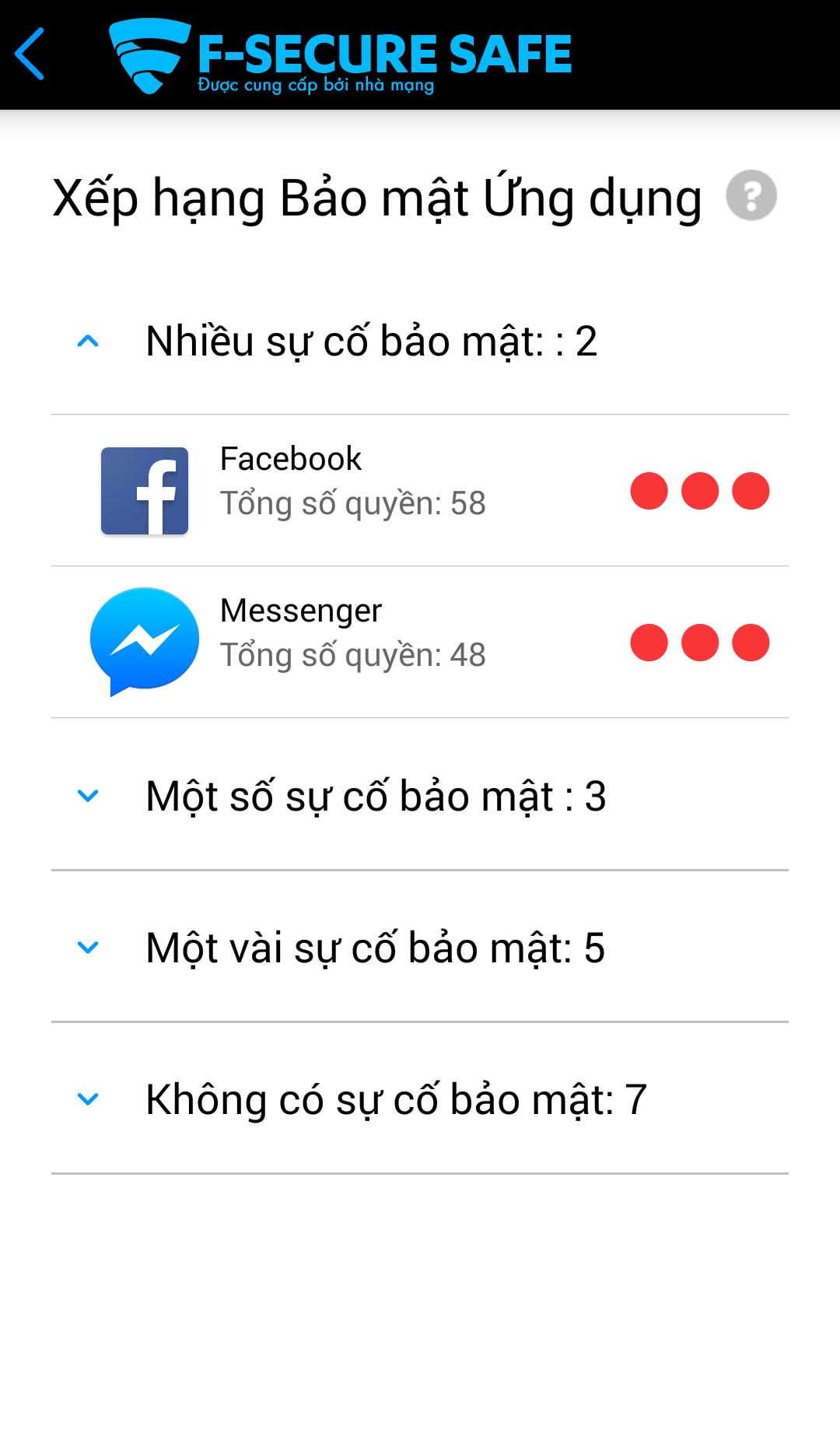Go back using the header arrow

[31, 54]
